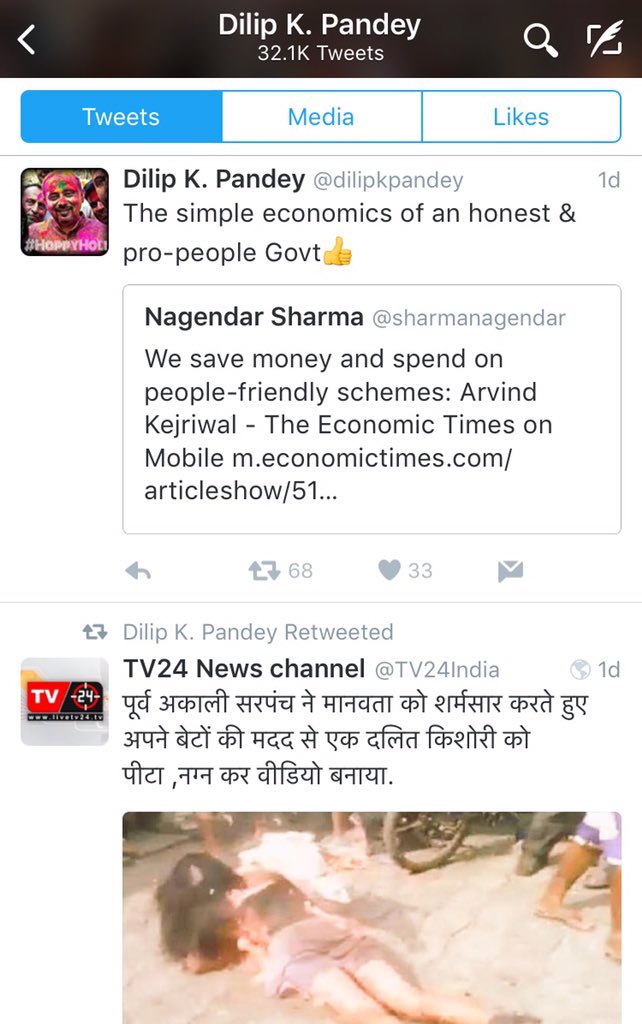
Task: Open TV24 News channel's avatar
Action: pyautogui.click(x=65, y=701)
